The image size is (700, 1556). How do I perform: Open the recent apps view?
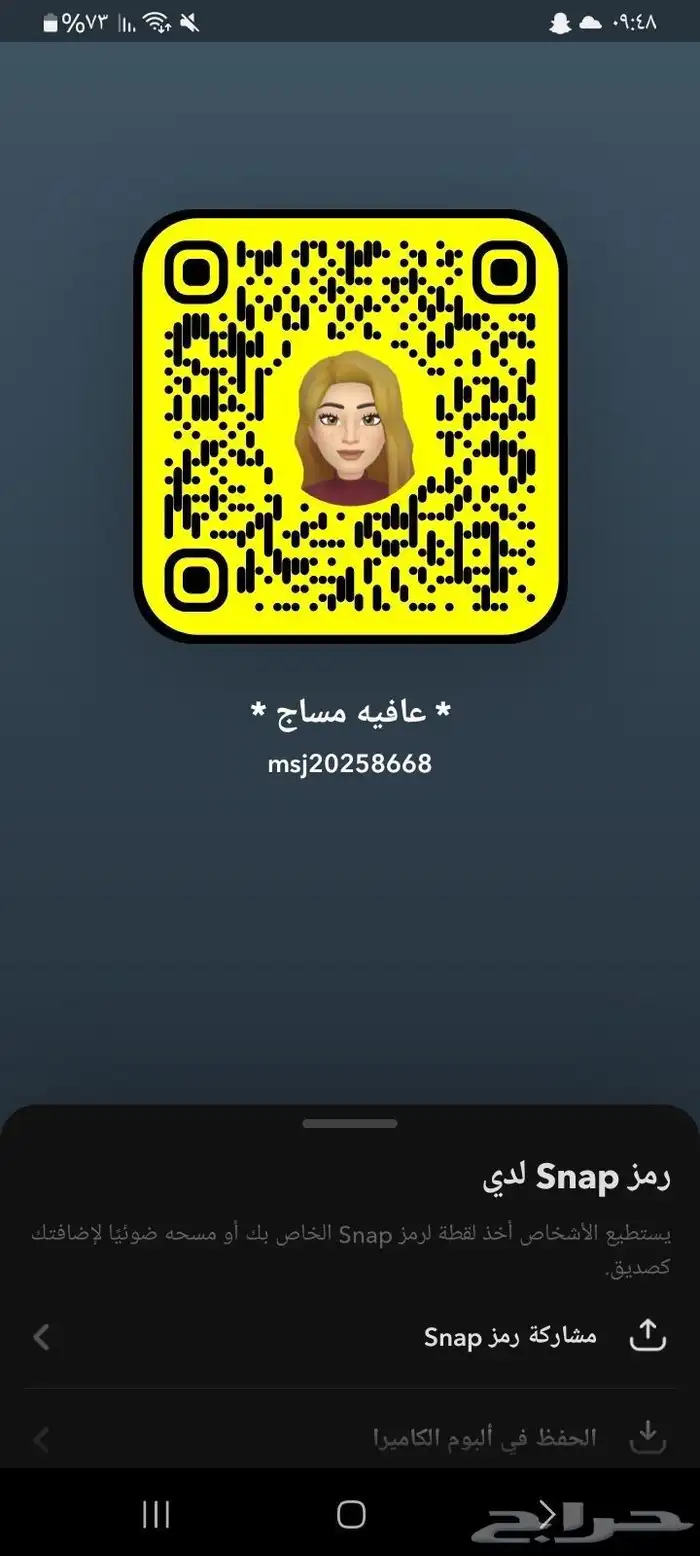156,1514
